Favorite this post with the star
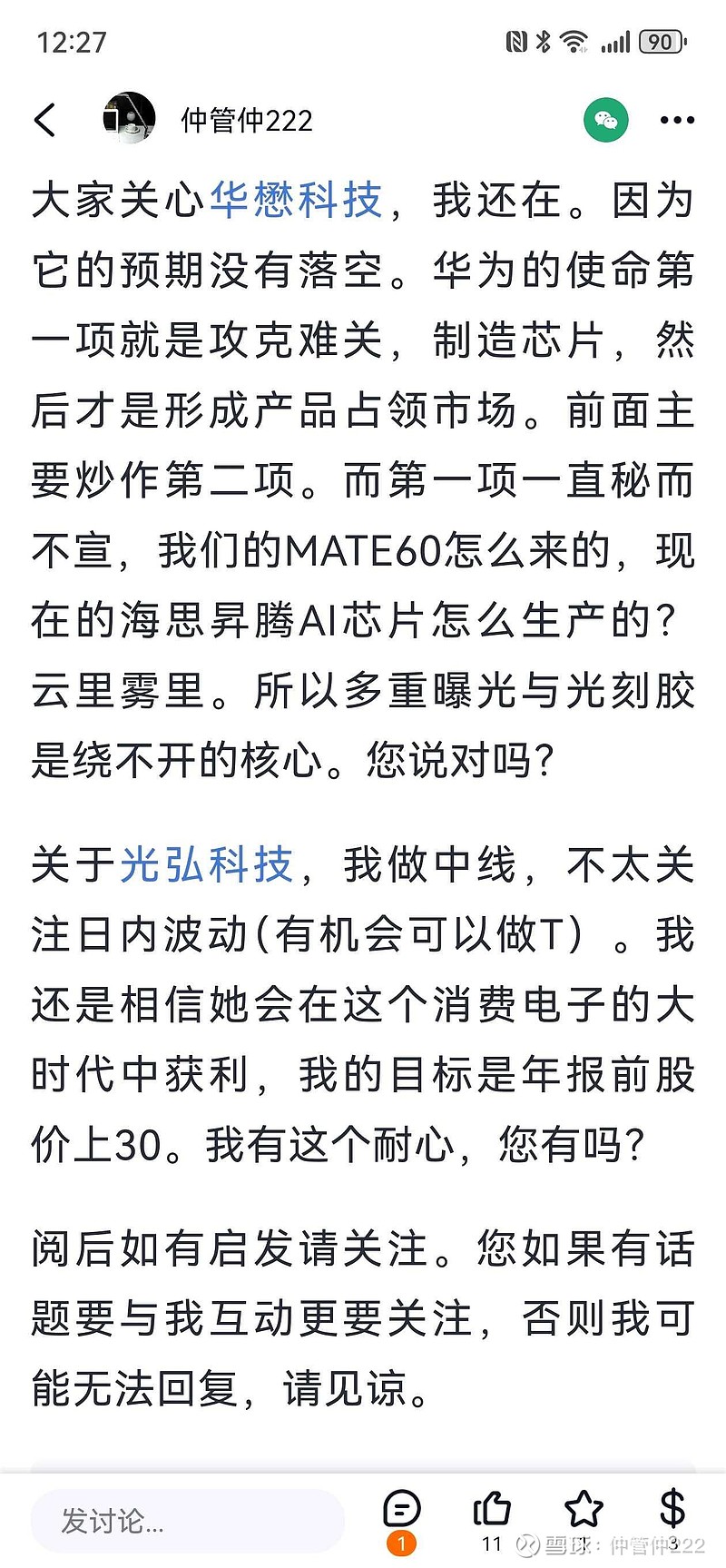The height and width of the screenshot is (1568, 726). click(x=584, y=1510)
